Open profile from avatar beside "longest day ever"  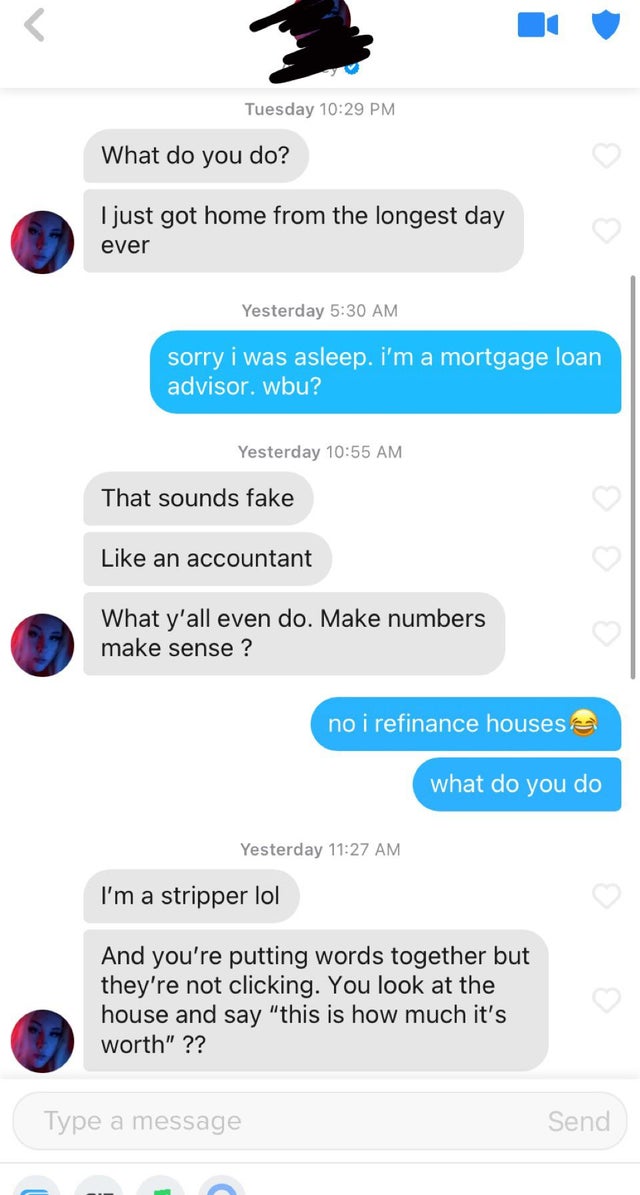42,242
